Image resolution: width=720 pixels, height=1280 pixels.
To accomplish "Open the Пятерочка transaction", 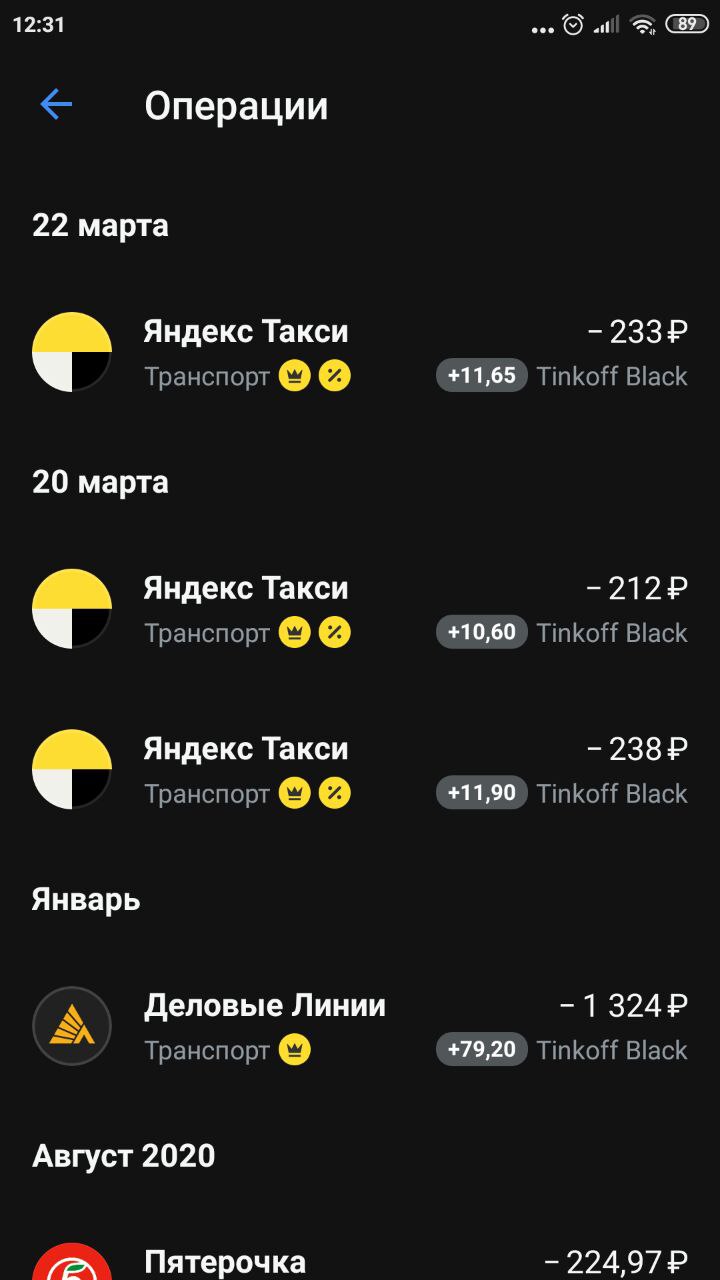I will (x=360, y=1258).
